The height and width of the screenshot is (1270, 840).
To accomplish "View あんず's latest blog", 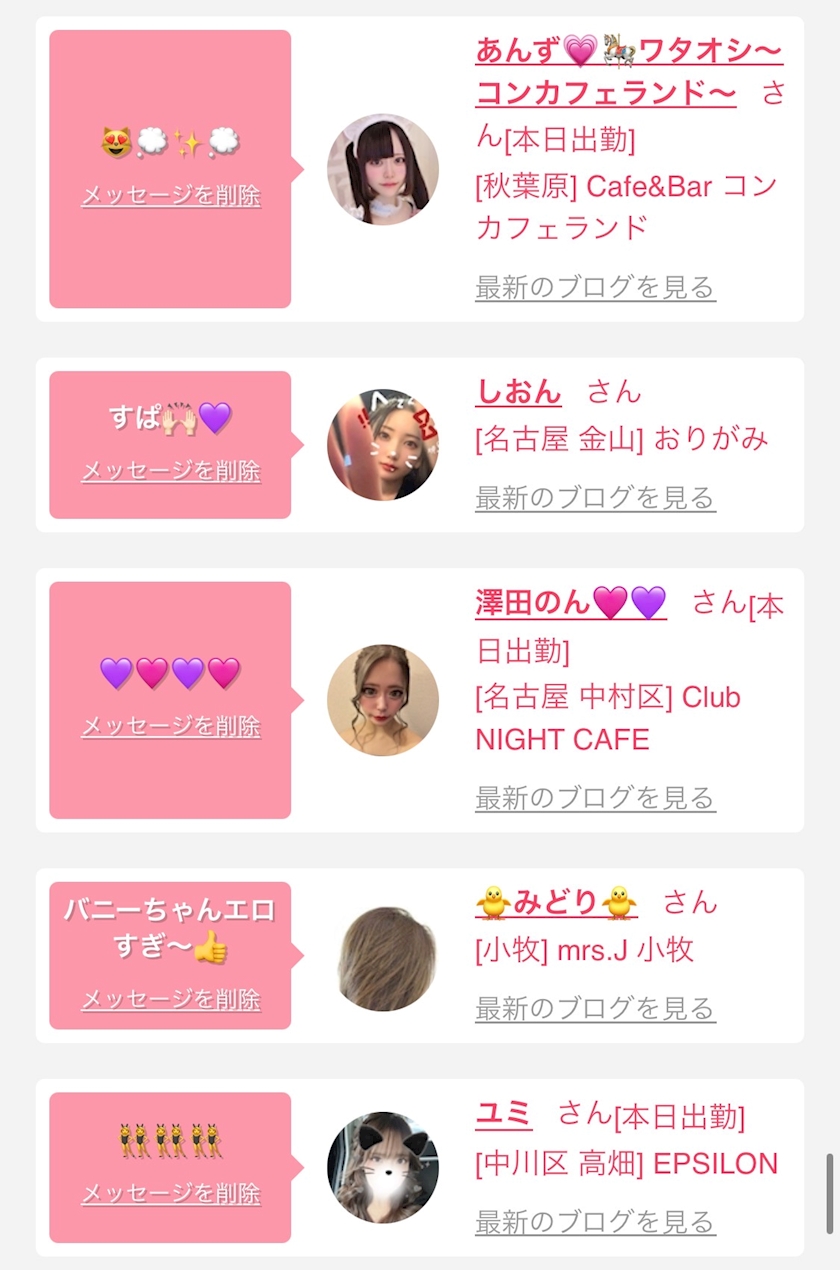I will [x=595, y=288].
